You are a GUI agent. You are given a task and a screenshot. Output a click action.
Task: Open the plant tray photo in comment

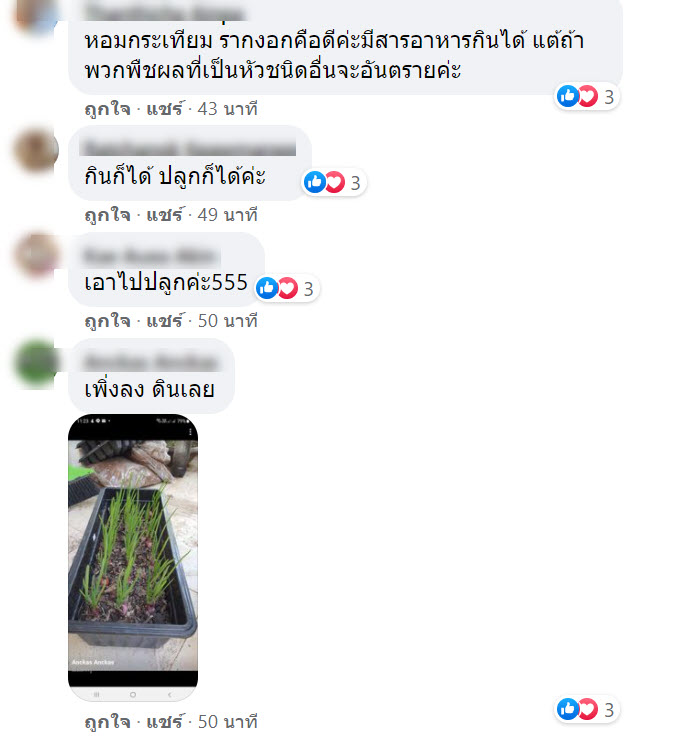click(133, 556)
